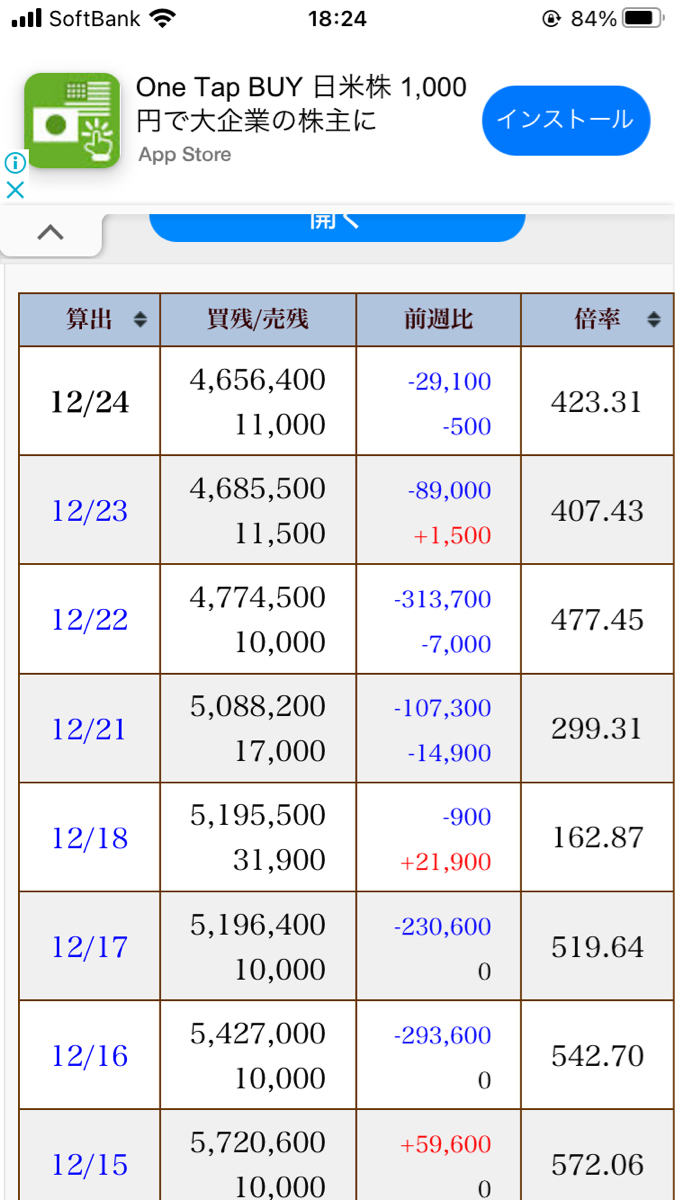Open the 12/18 date link
675x1200 pixels.
point(90,838)
